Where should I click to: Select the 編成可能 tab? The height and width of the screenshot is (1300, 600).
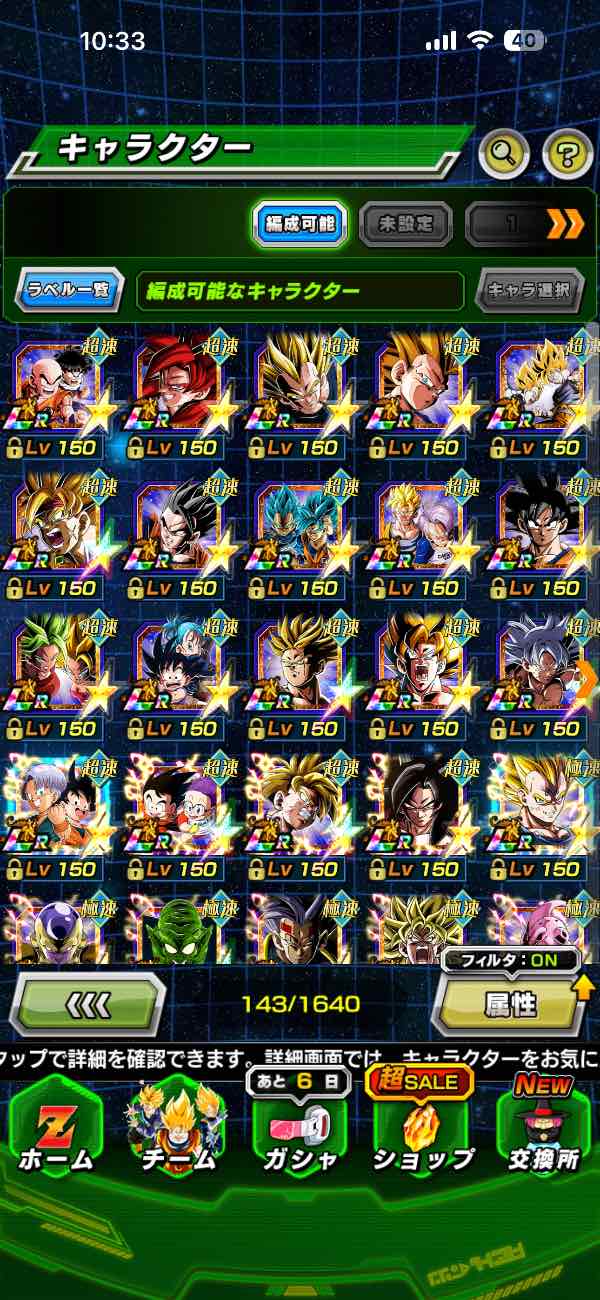click(x=299, y=224)
